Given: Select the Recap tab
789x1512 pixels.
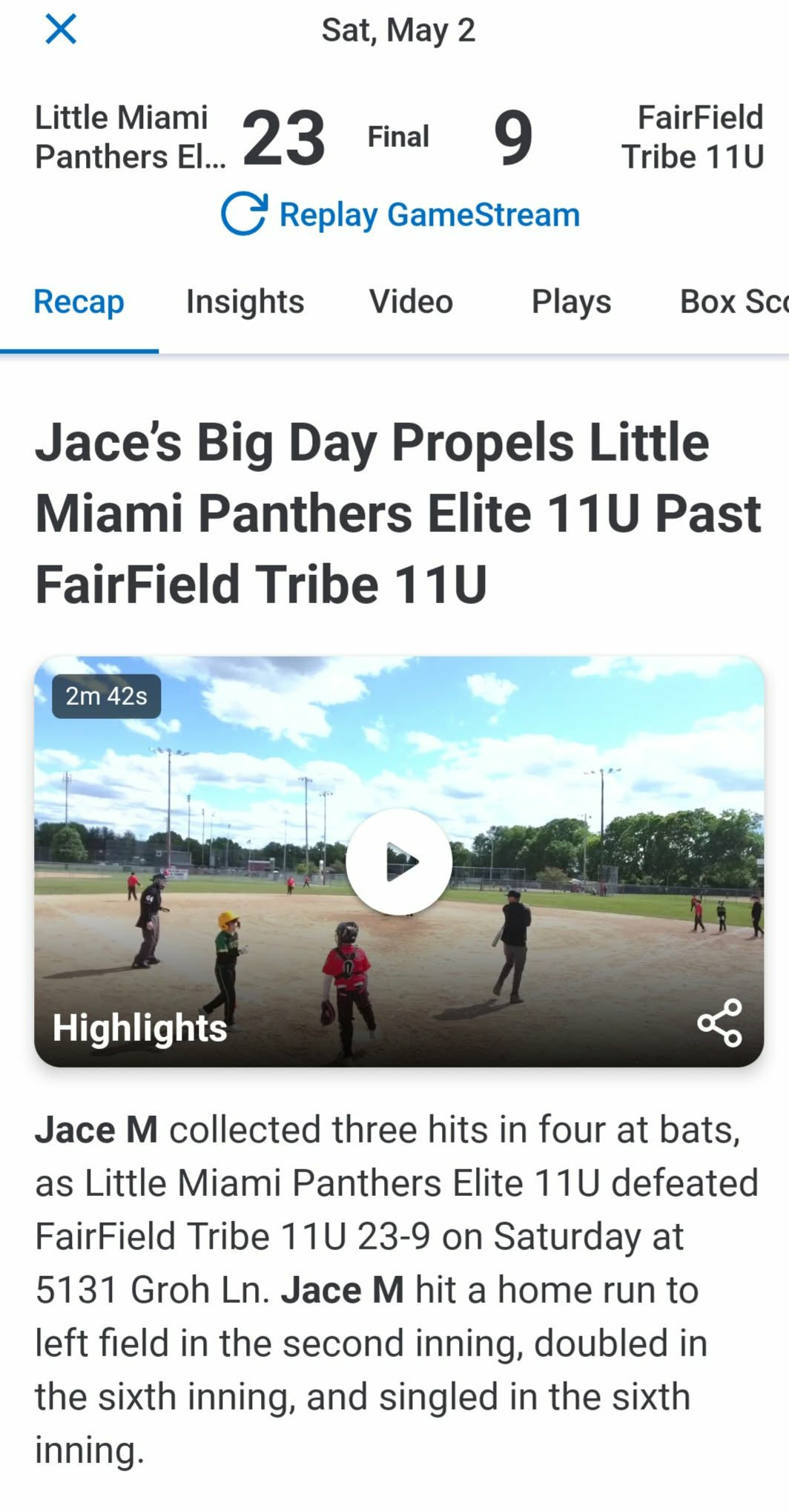Looking at the screenshot, I should 79,302.
